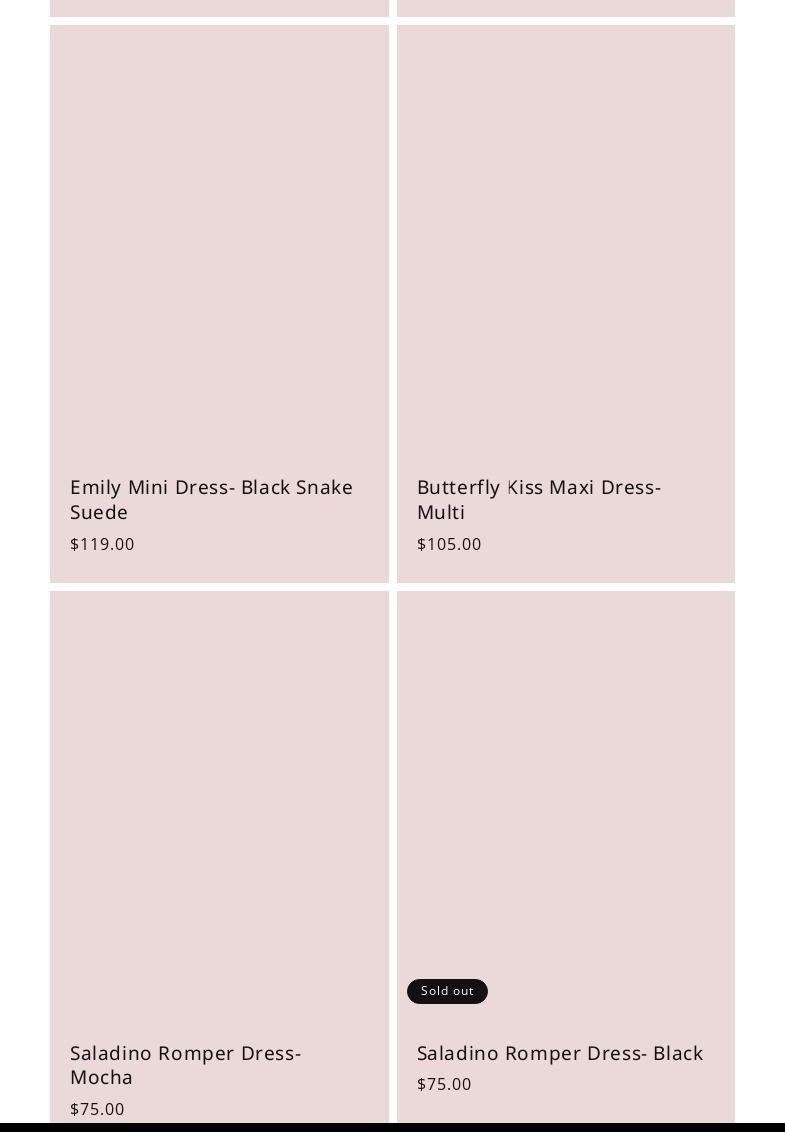View the Saladino Romper Dress- Mocha
Image resolution: width=785 pixels, height=1132 pixels.
pos(186,1064)
